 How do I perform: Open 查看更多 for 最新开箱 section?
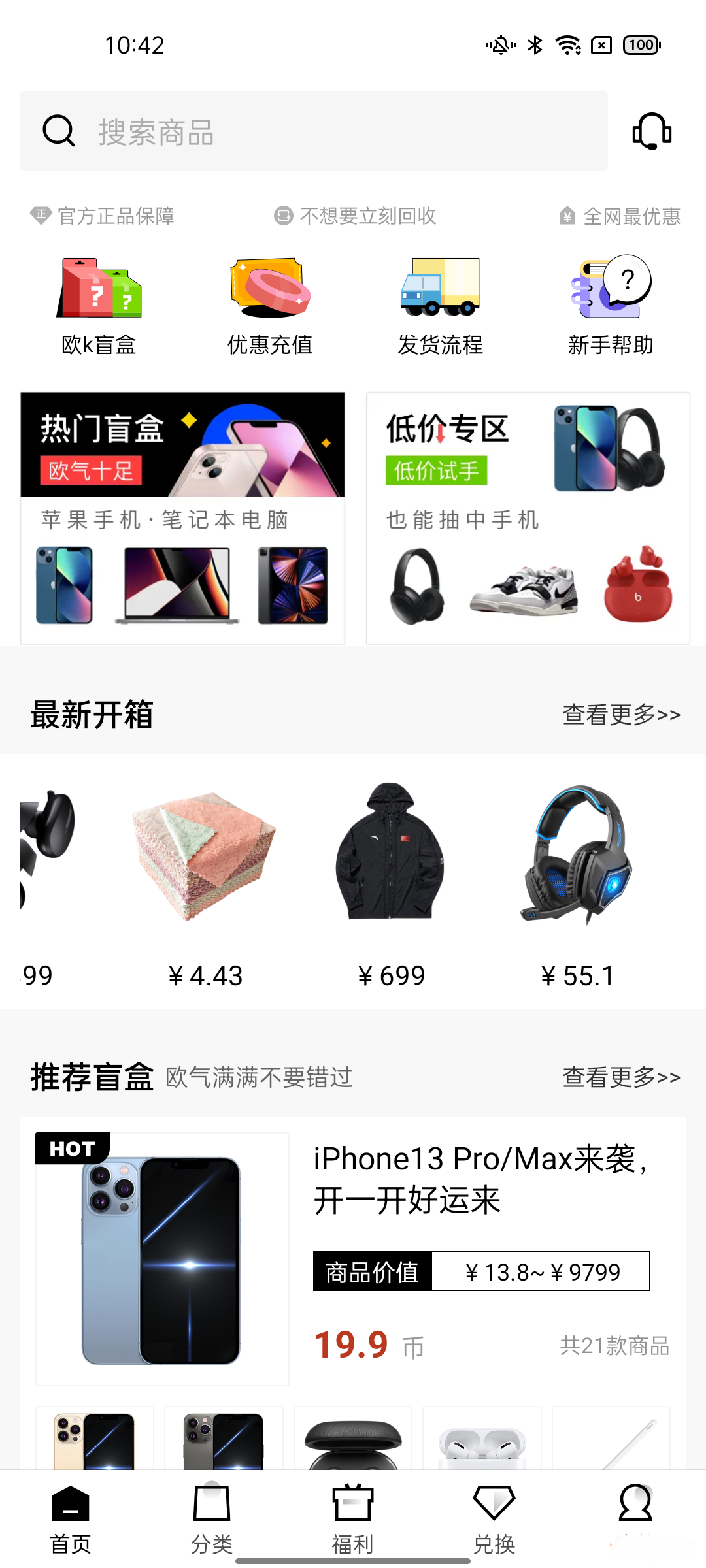point(620,715)
